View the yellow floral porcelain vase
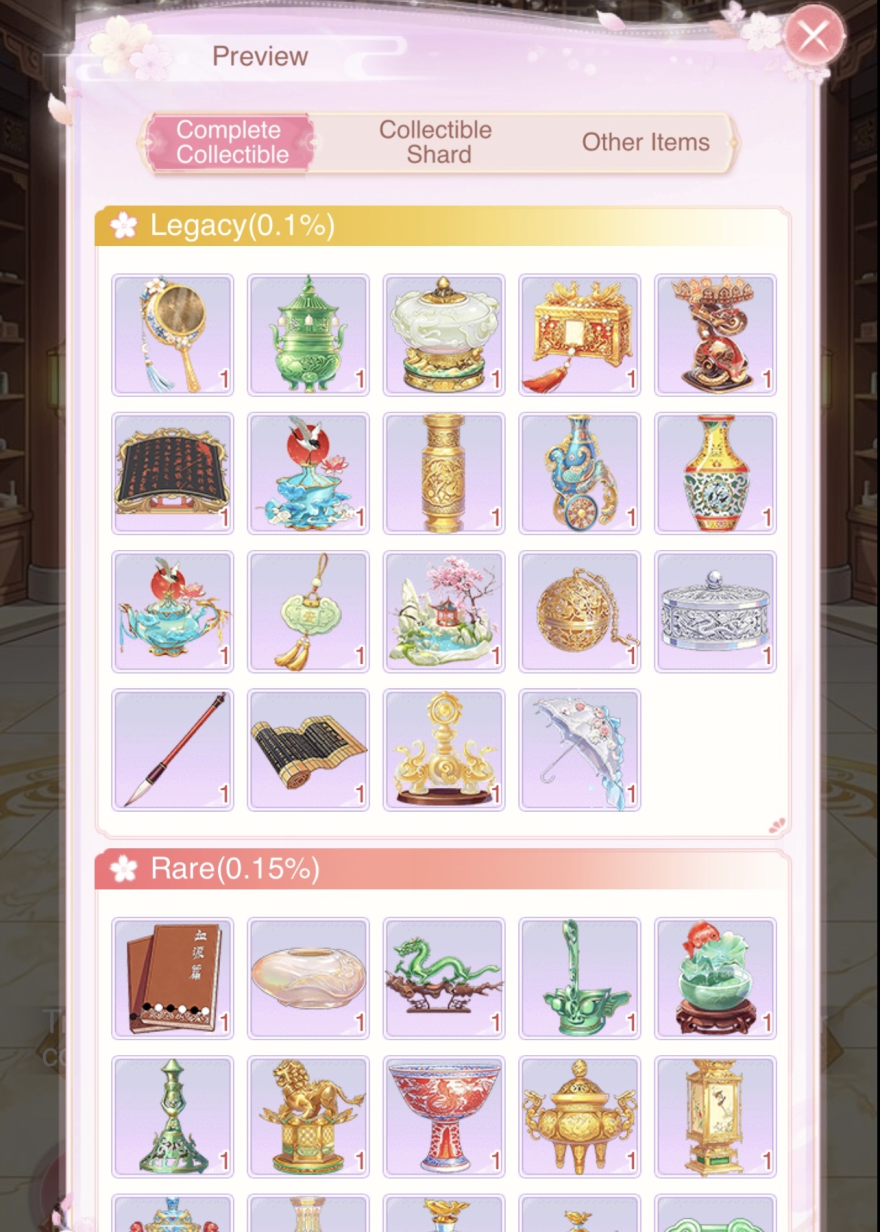Viewport: 880px width, 1232px height. pyautogui.click(x=716, y=473)
